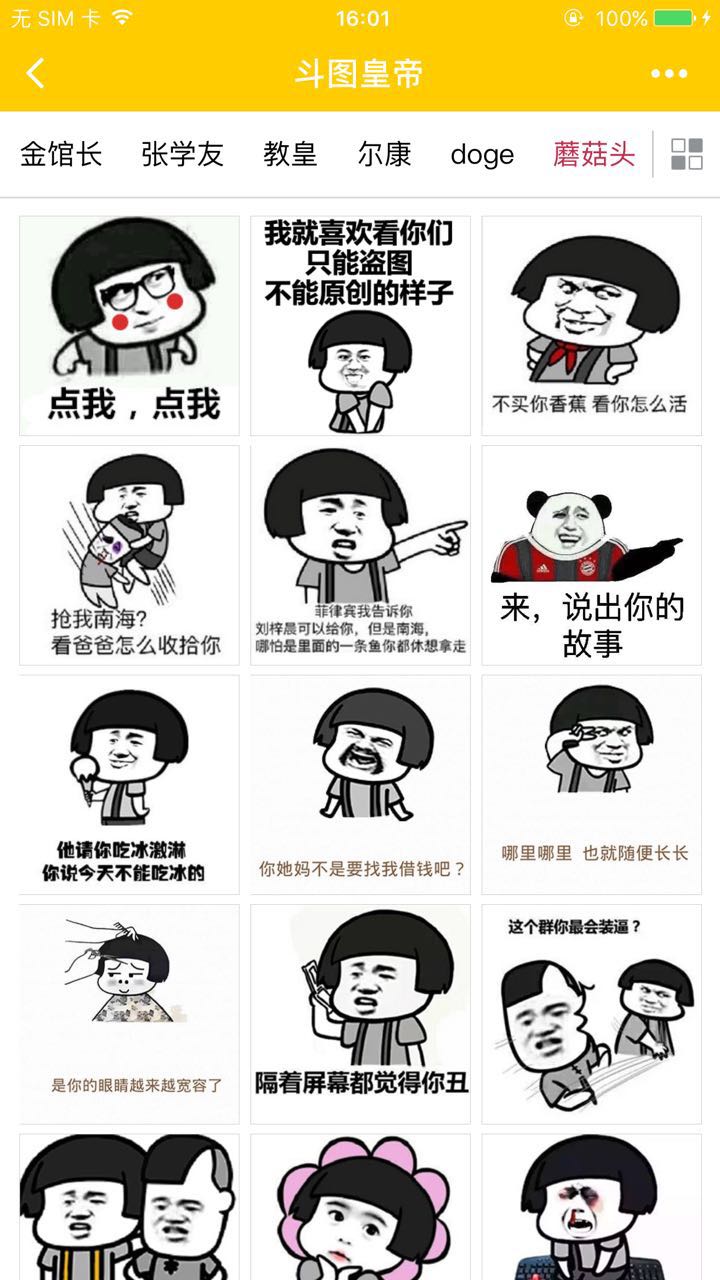Viewport: 720px width, 1280px height.
Task: Open the 哪里哪里 也就随便长长 meme
Action: click(591, 784)
